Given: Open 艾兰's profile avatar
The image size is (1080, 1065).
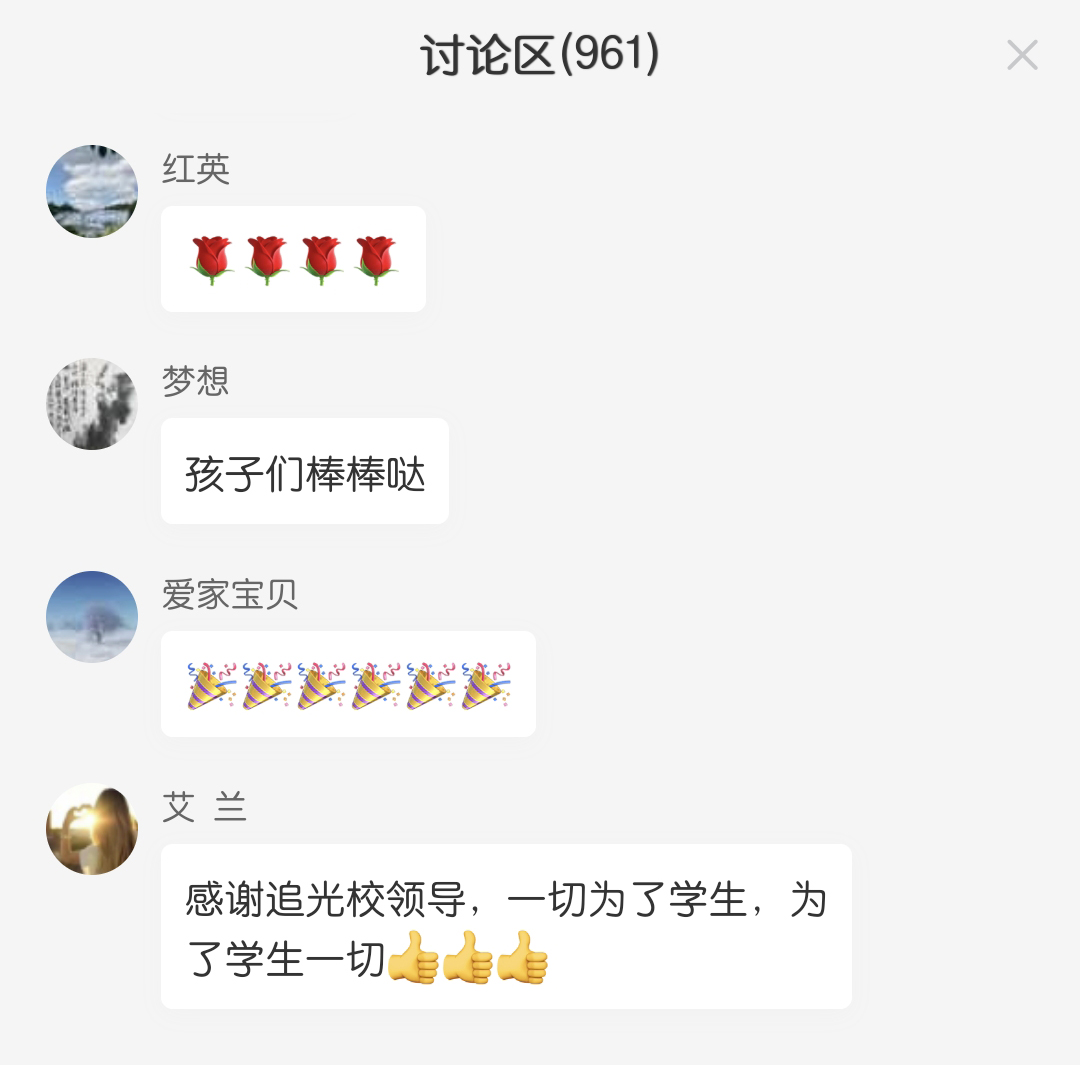Looking at the screenshot, I should tap(92, 829).
